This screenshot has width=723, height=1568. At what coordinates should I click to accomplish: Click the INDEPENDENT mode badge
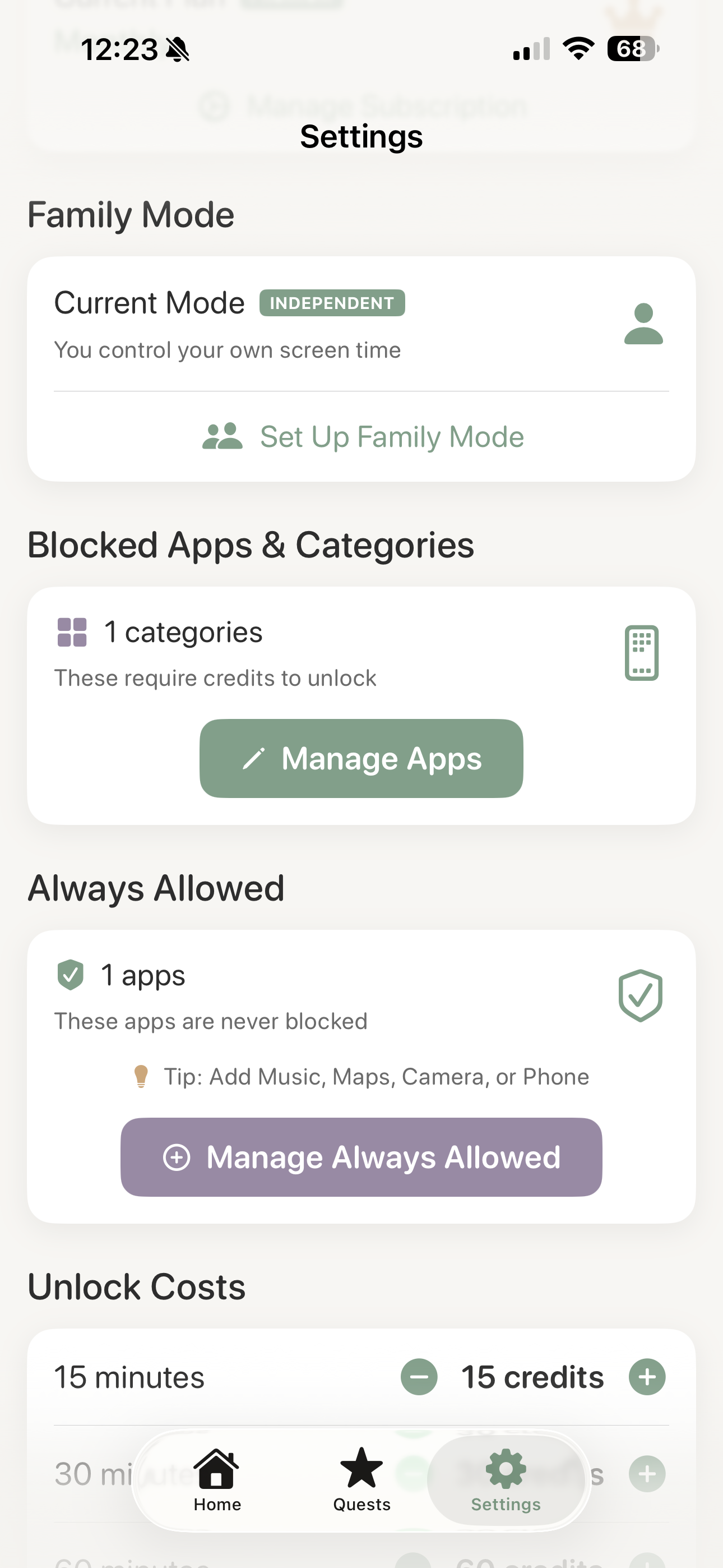(331, 302)
